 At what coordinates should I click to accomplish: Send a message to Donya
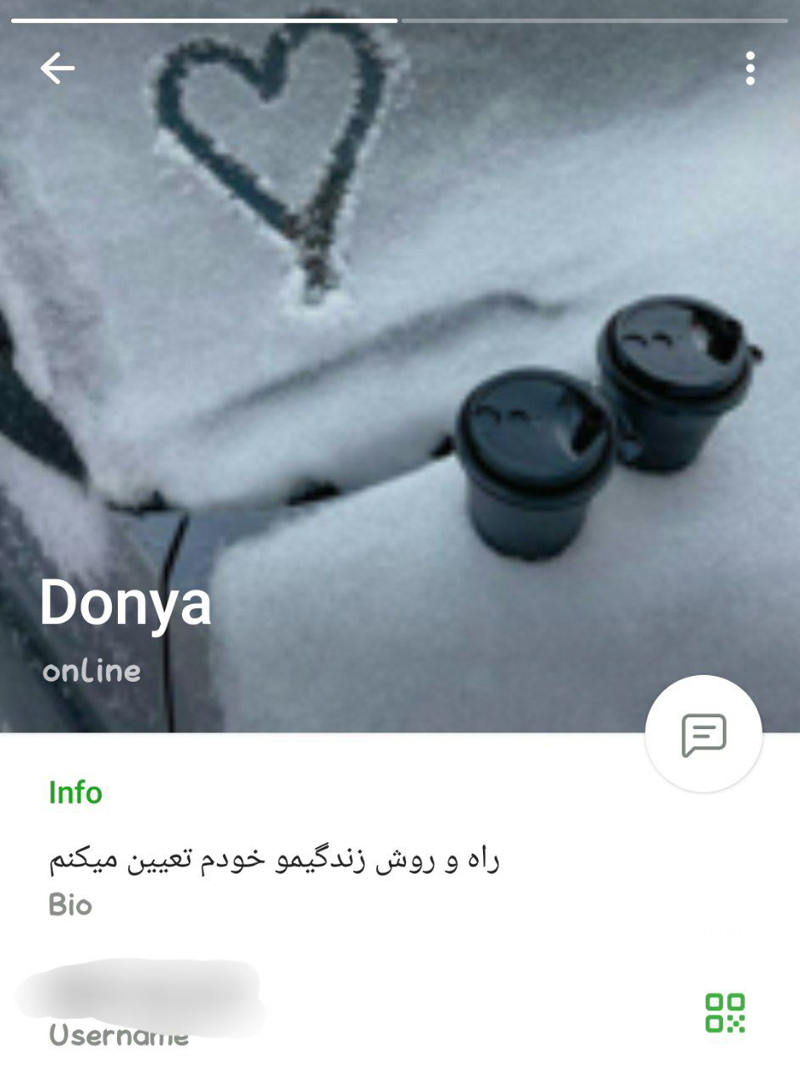pos(704,736)
